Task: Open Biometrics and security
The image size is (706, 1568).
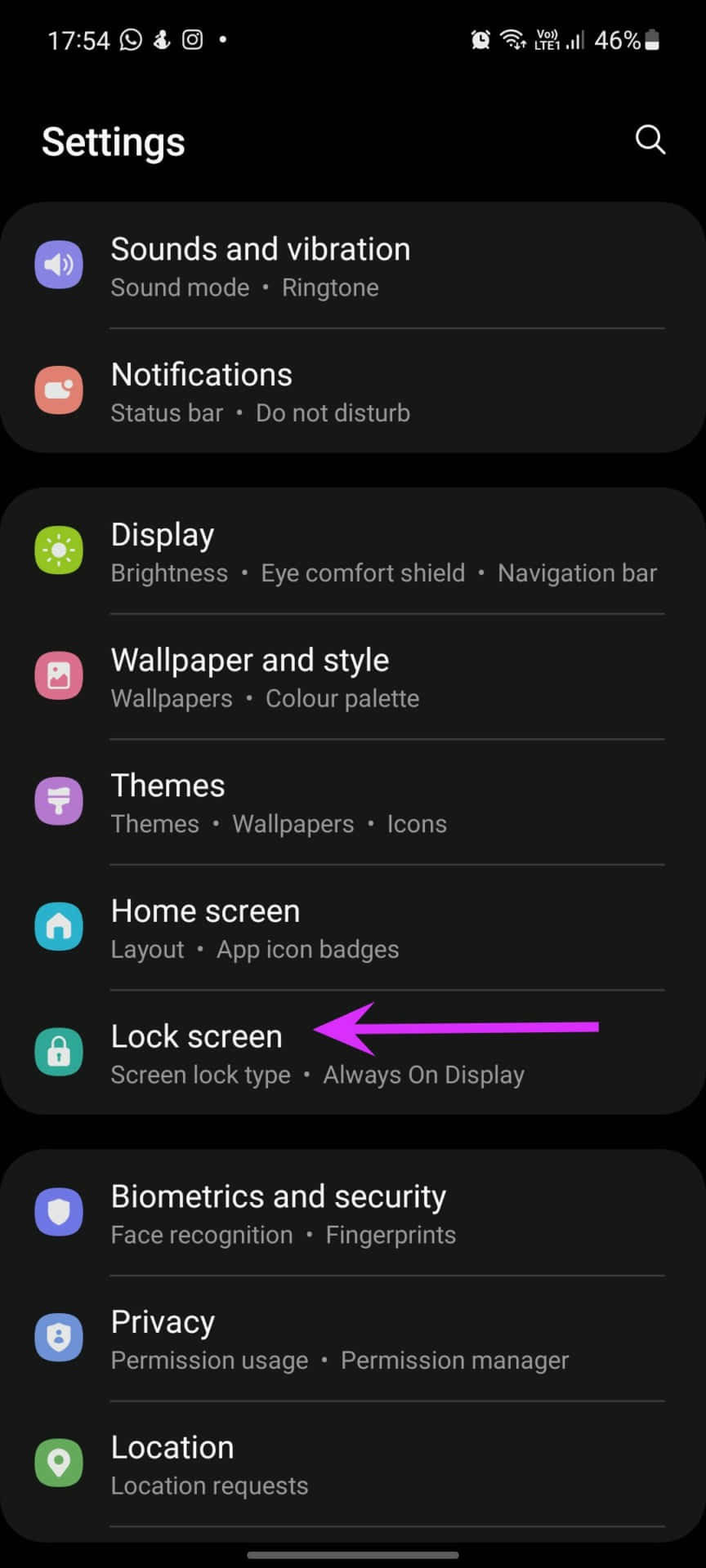Action: point(278,1214)
